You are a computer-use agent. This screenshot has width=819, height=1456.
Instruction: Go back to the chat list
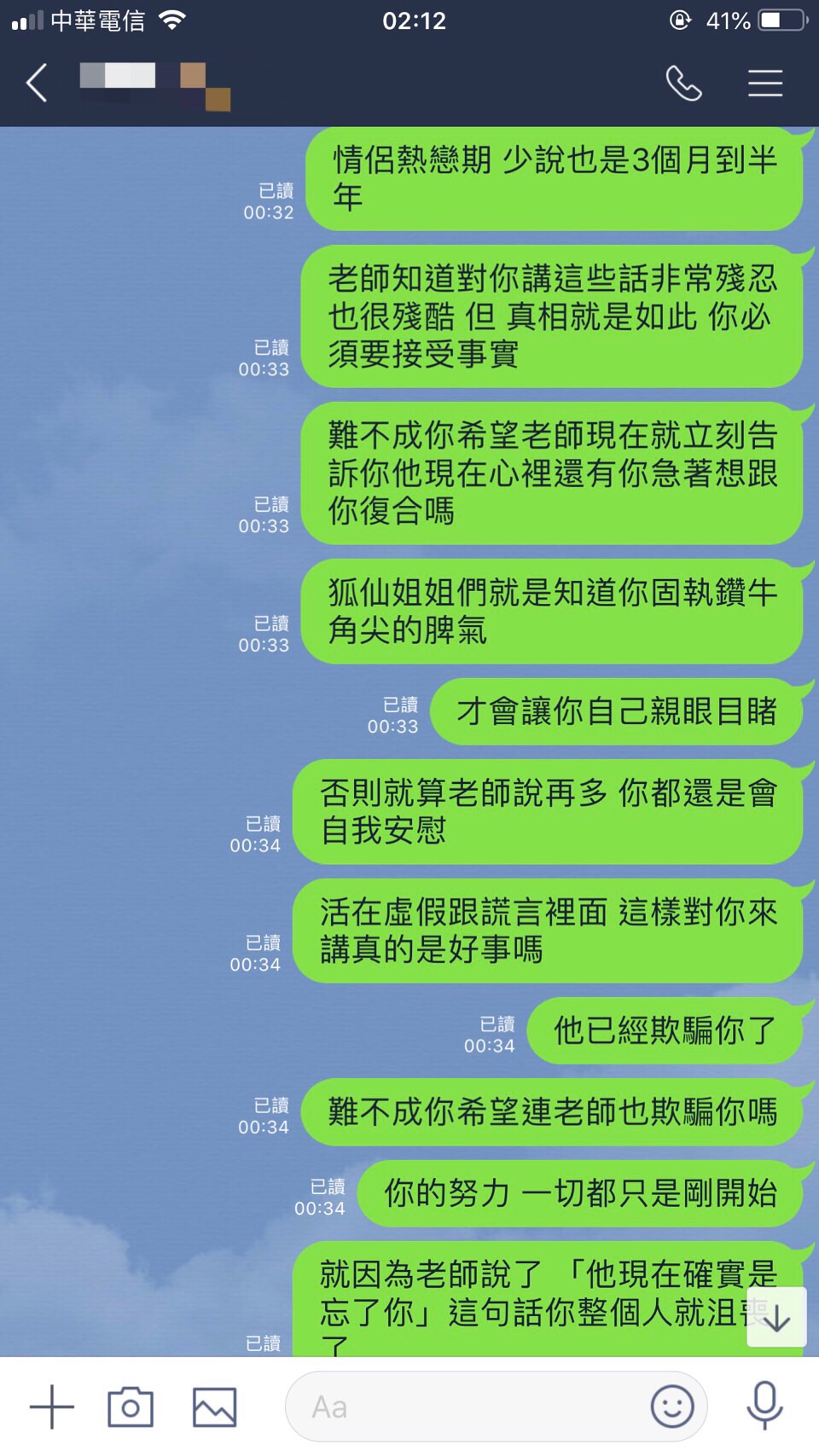click(x=37, y=84)
